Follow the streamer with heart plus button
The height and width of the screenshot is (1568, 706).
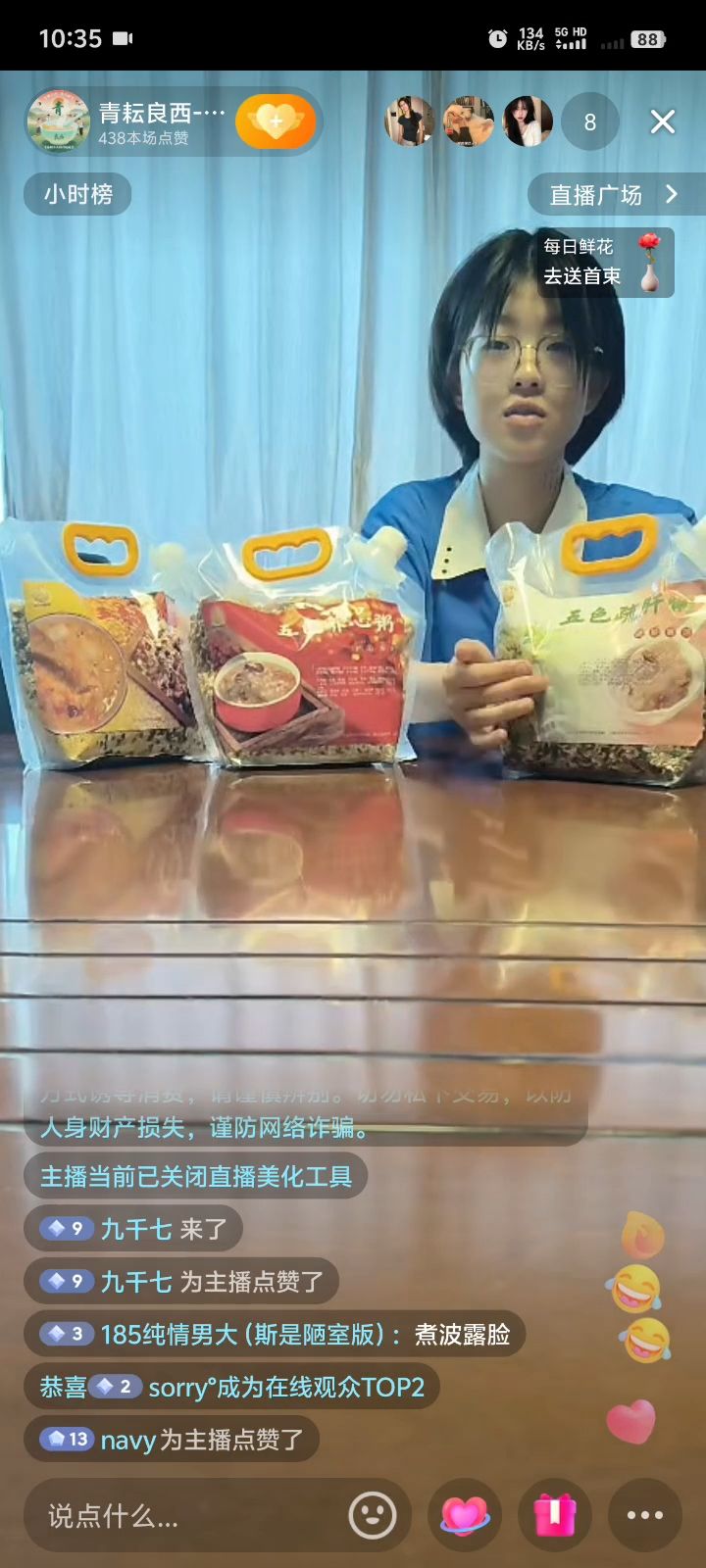pyautogui.click(x=277, y=122)
